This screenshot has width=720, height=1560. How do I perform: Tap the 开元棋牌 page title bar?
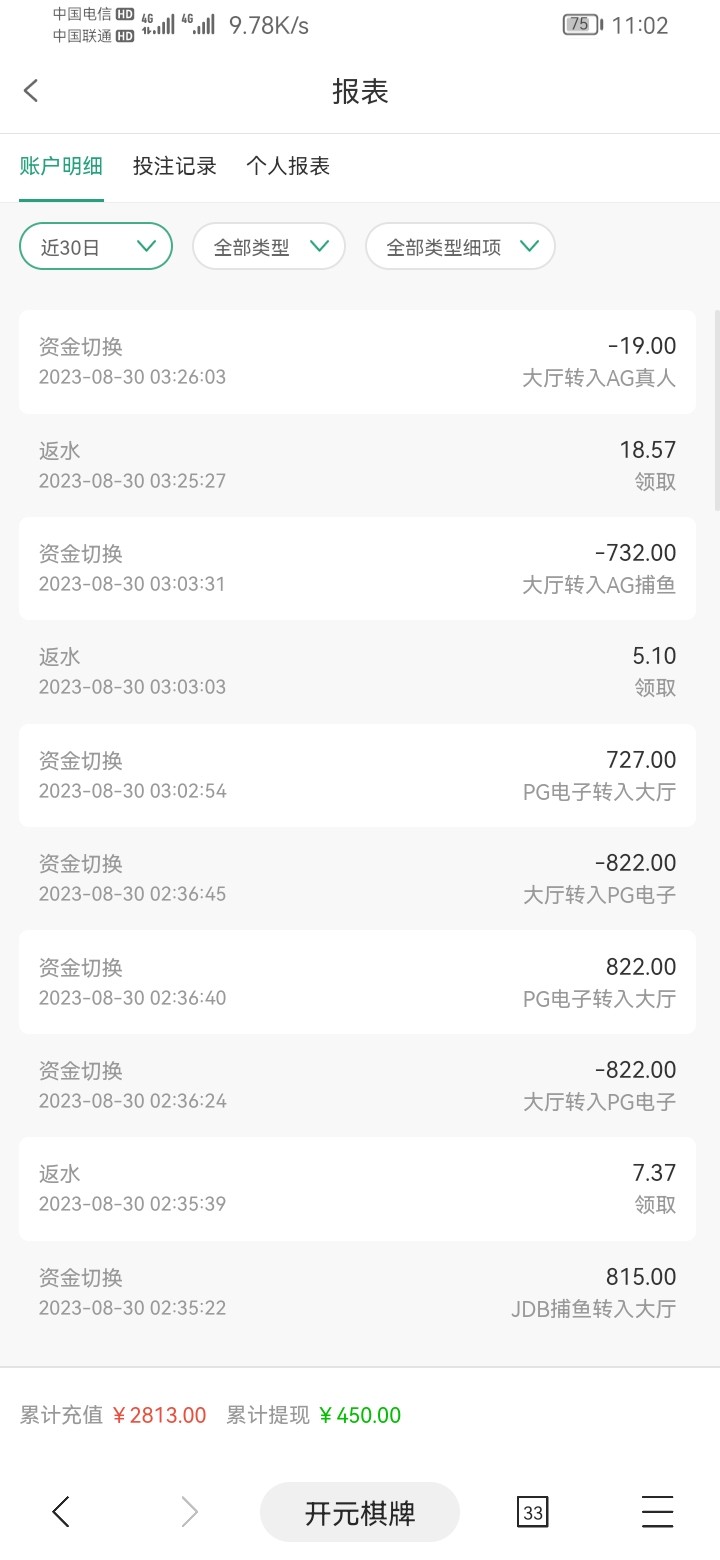click(x=360, y=1512)
